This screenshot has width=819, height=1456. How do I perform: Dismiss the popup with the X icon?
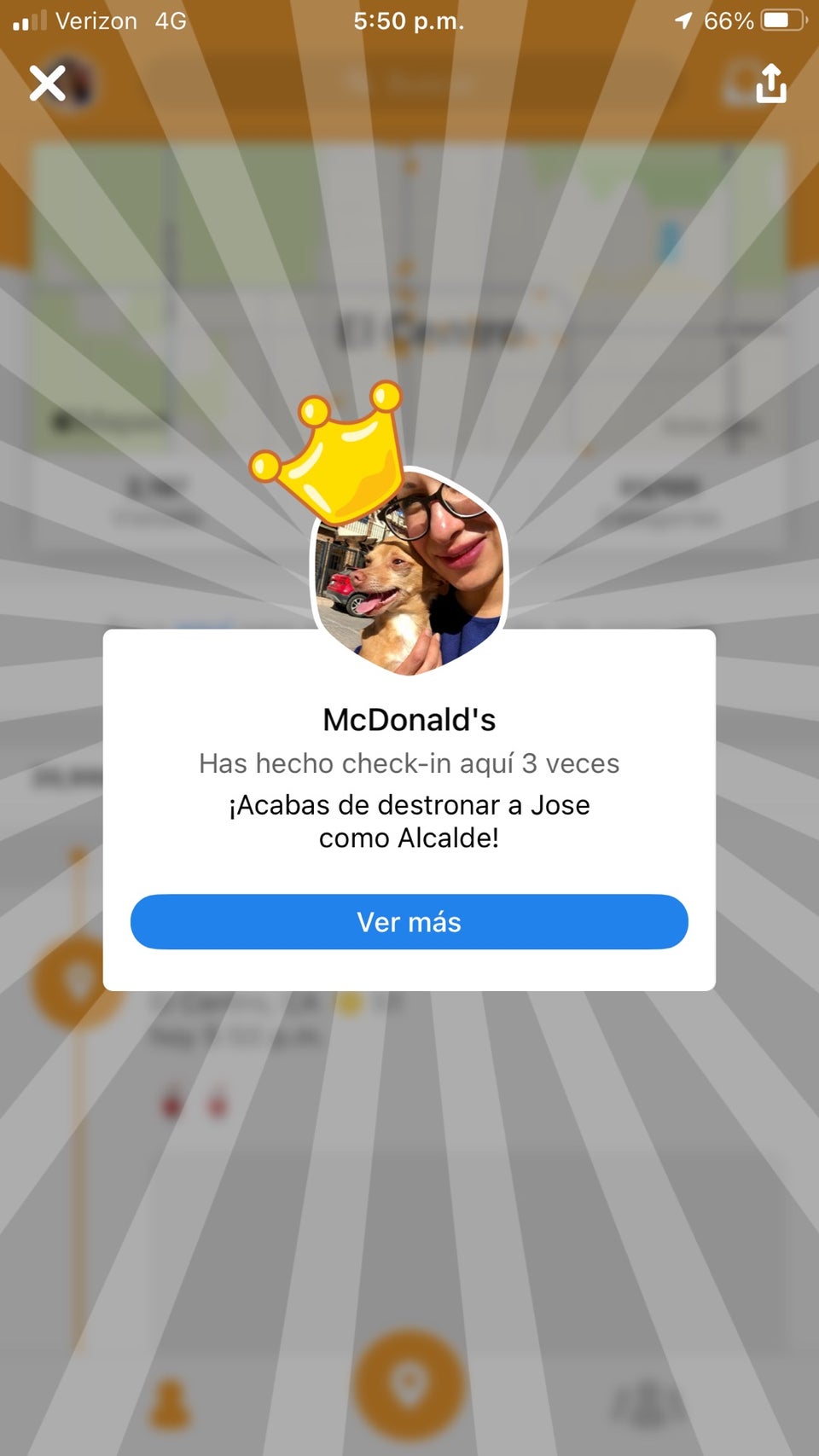tap(48, 84)
